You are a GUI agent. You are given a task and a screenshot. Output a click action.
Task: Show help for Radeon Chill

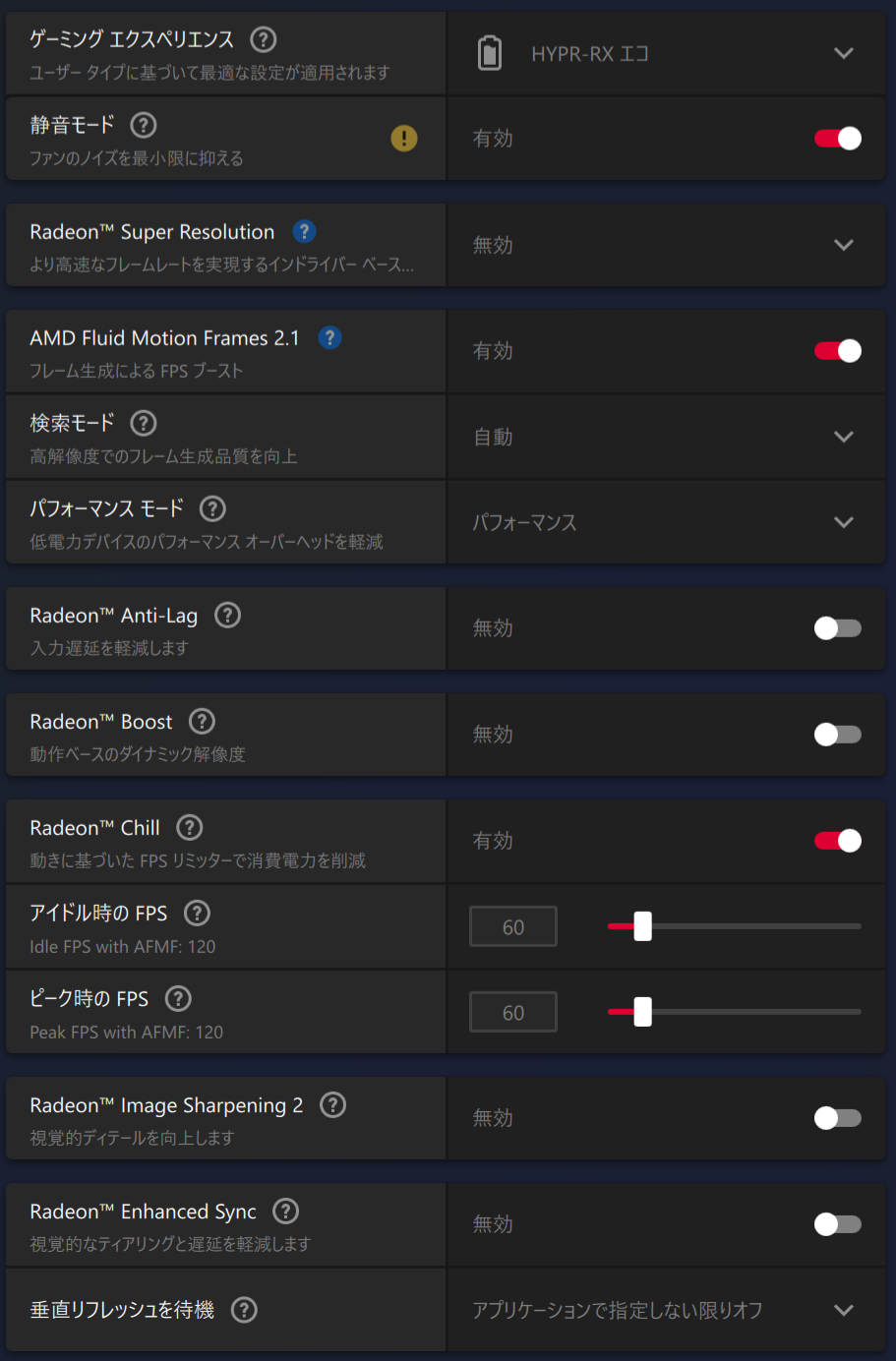[189, 828]
